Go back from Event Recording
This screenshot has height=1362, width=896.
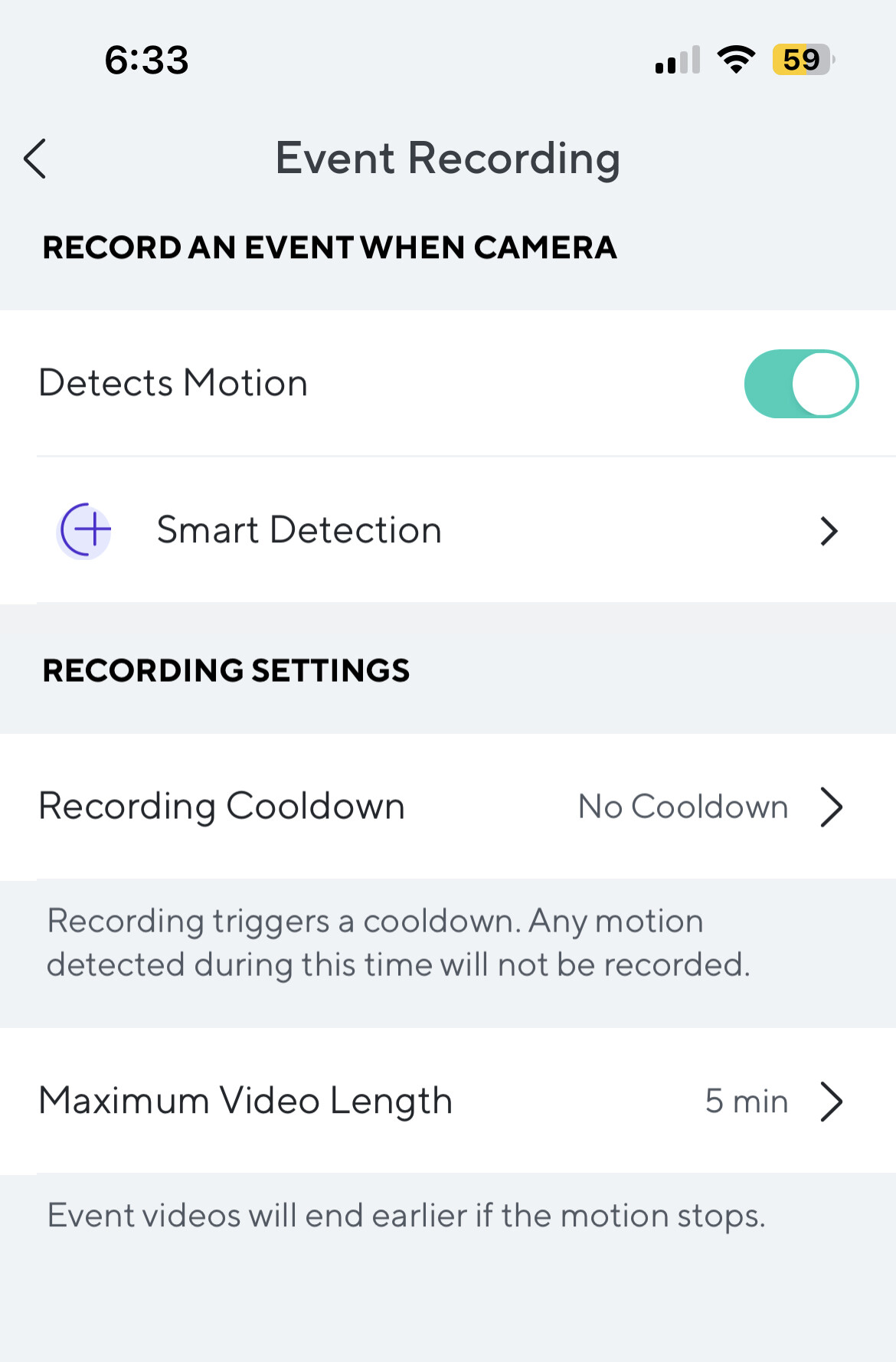tap(36, 159)
